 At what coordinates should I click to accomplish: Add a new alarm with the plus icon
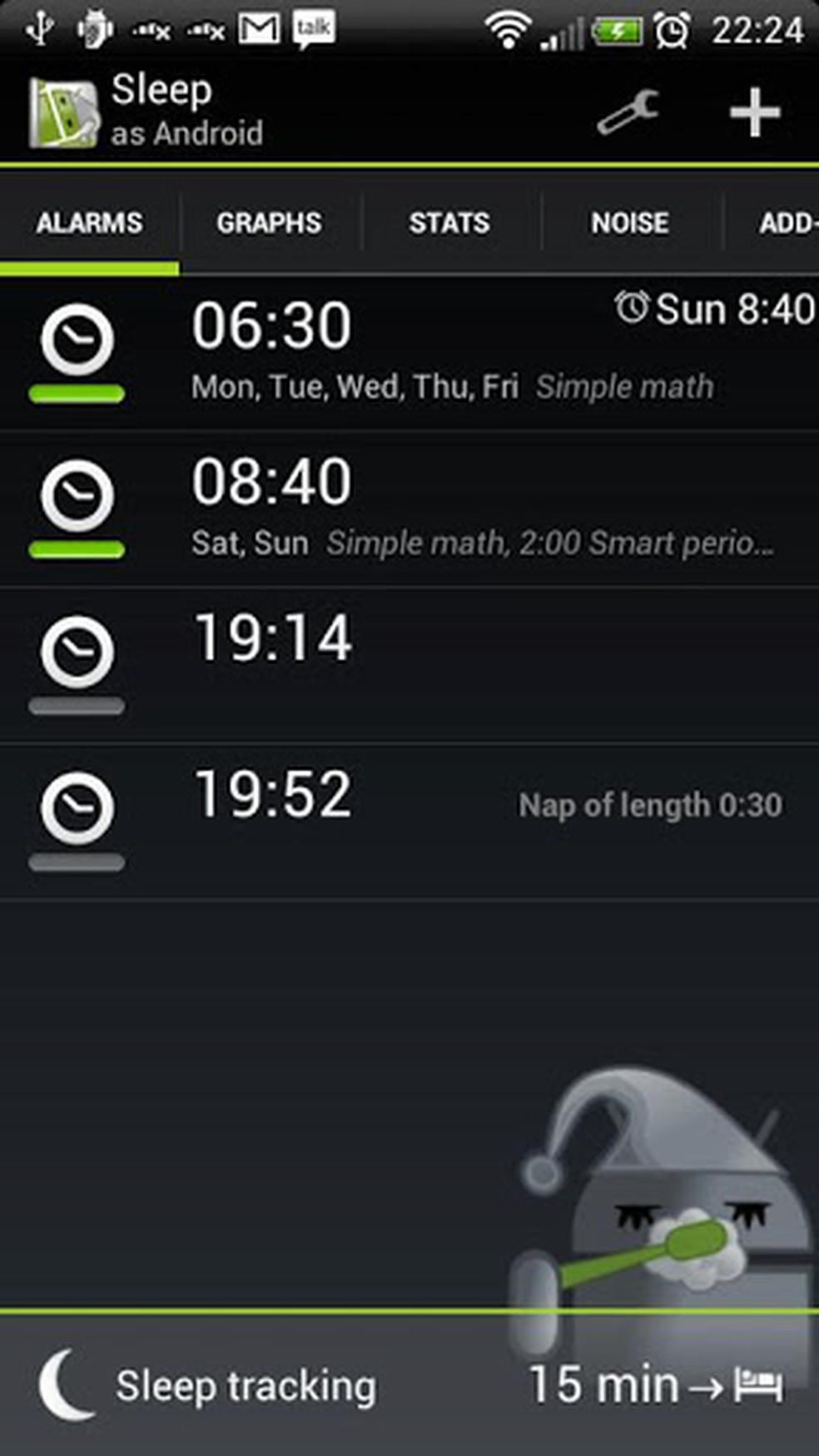tap(754, 112)
